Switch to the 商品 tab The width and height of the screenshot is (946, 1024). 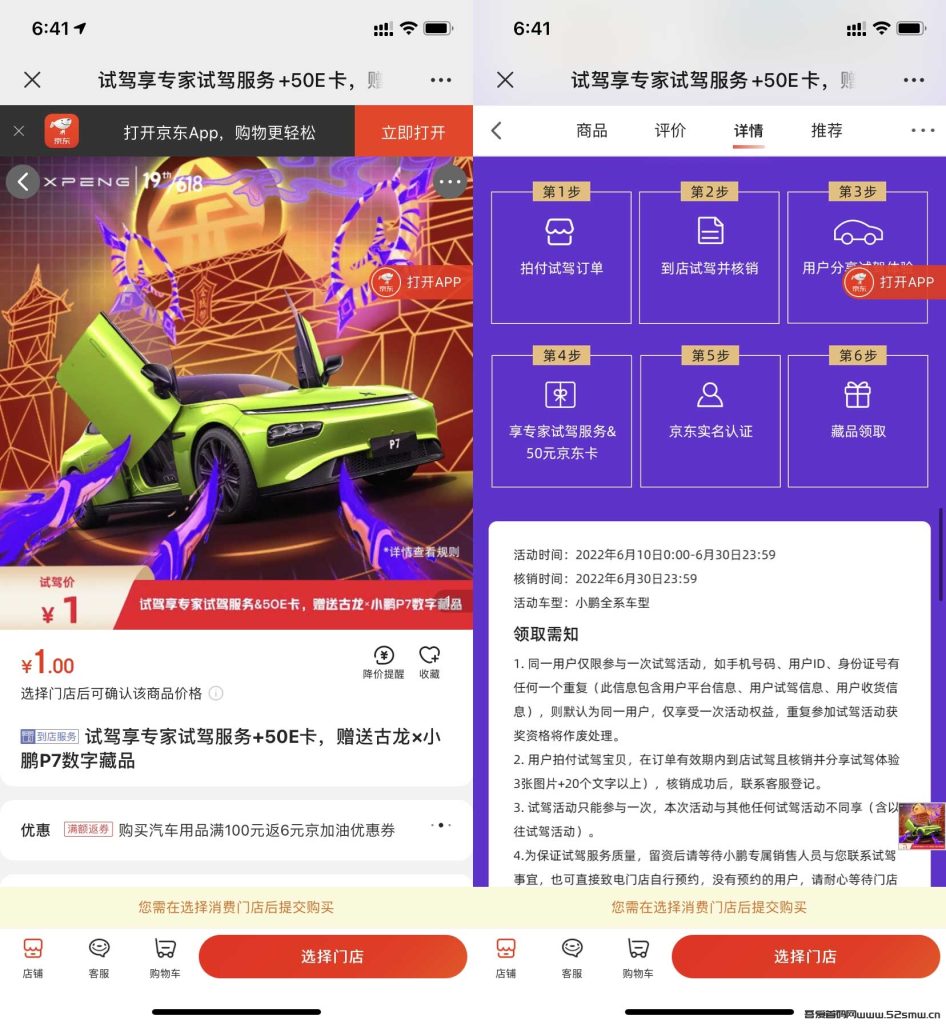coord(592,130)
